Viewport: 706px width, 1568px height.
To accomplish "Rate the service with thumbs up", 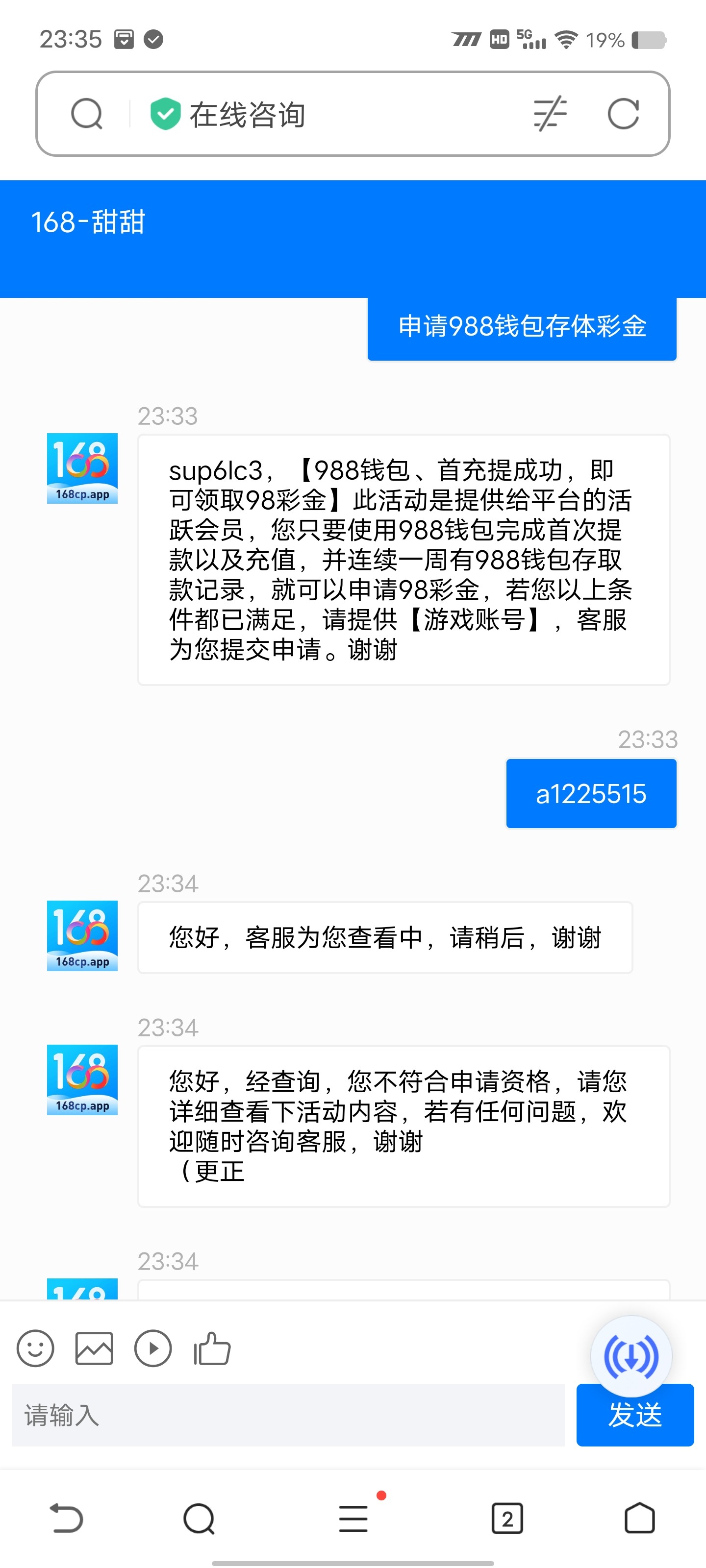I will (212, 1348).
